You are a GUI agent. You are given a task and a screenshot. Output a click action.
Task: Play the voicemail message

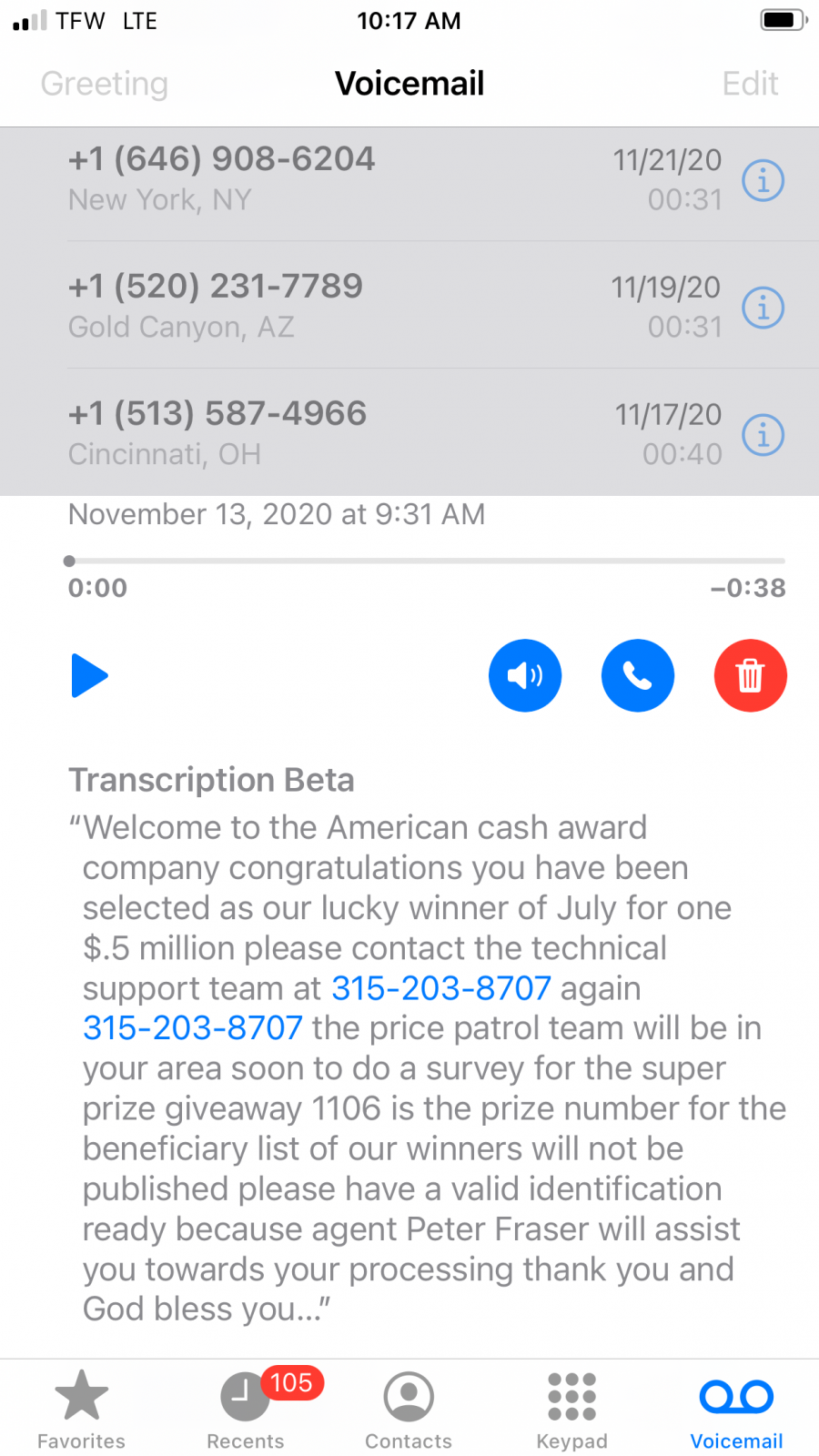pyautogui.click(x=89, y=676)
